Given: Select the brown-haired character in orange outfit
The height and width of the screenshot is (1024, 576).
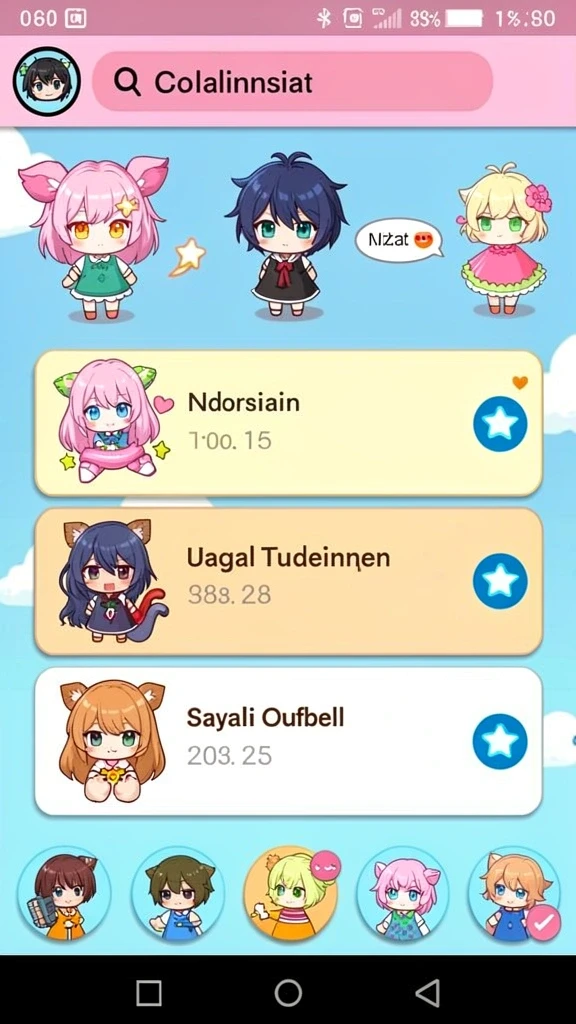Looking at the screenshot, I should coord(64,894).
